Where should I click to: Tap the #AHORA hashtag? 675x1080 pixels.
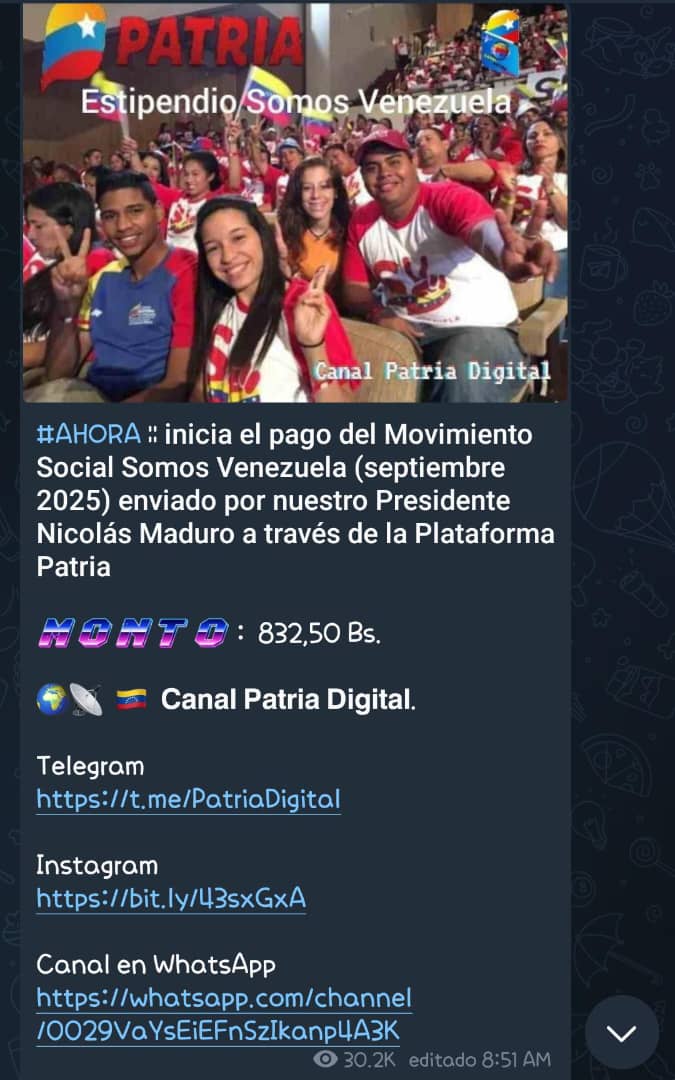(x=86, y=435)
